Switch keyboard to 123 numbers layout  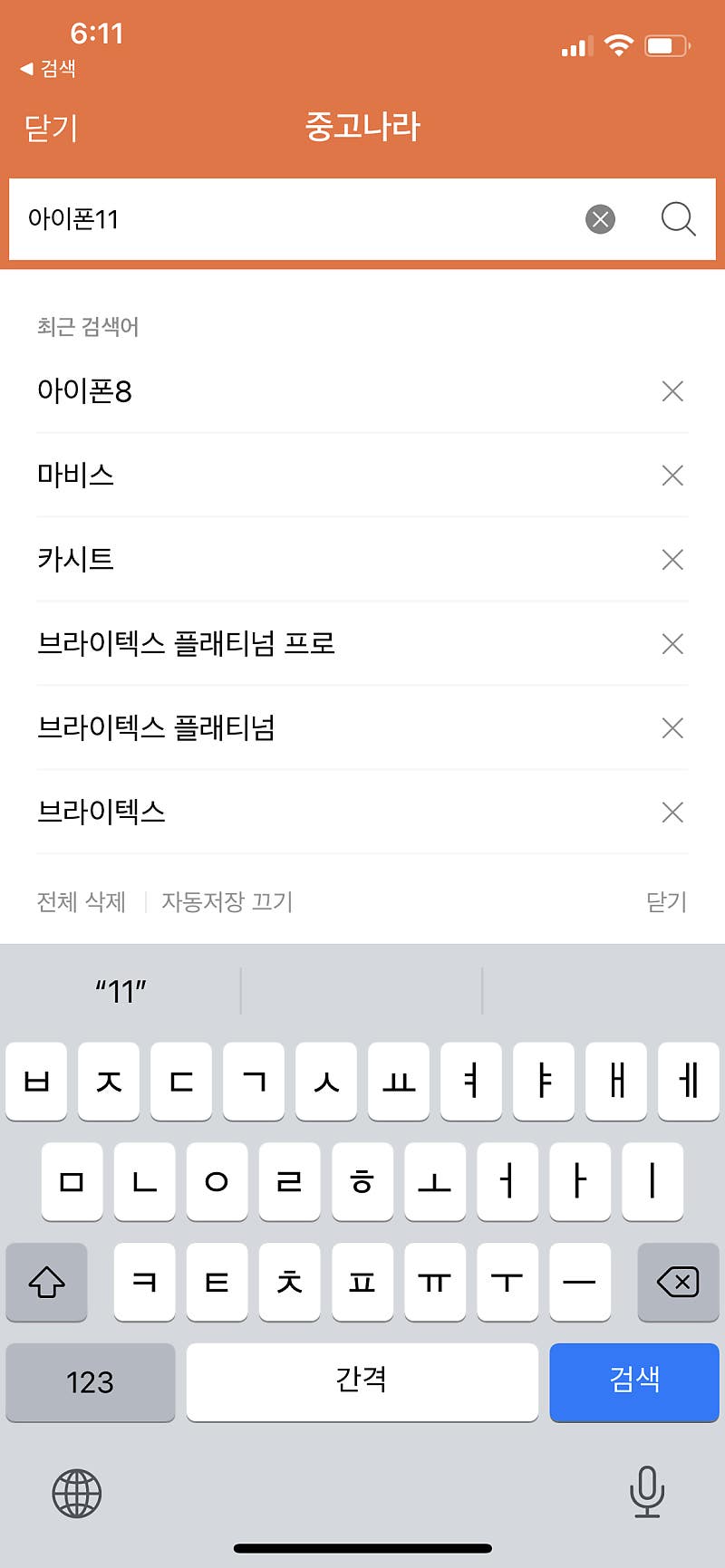pyautogui.click(x=91, y=1381)
